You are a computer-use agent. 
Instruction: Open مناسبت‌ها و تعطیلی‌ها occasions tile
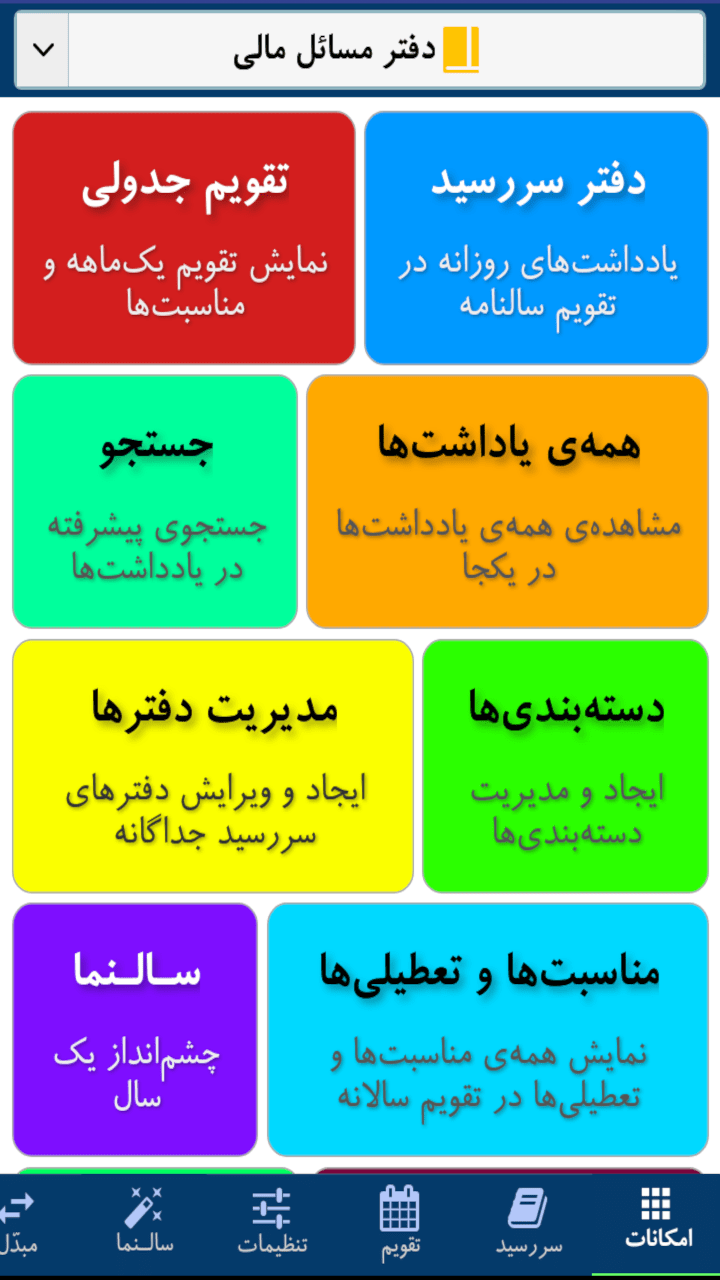click(x=486, y=1030)
